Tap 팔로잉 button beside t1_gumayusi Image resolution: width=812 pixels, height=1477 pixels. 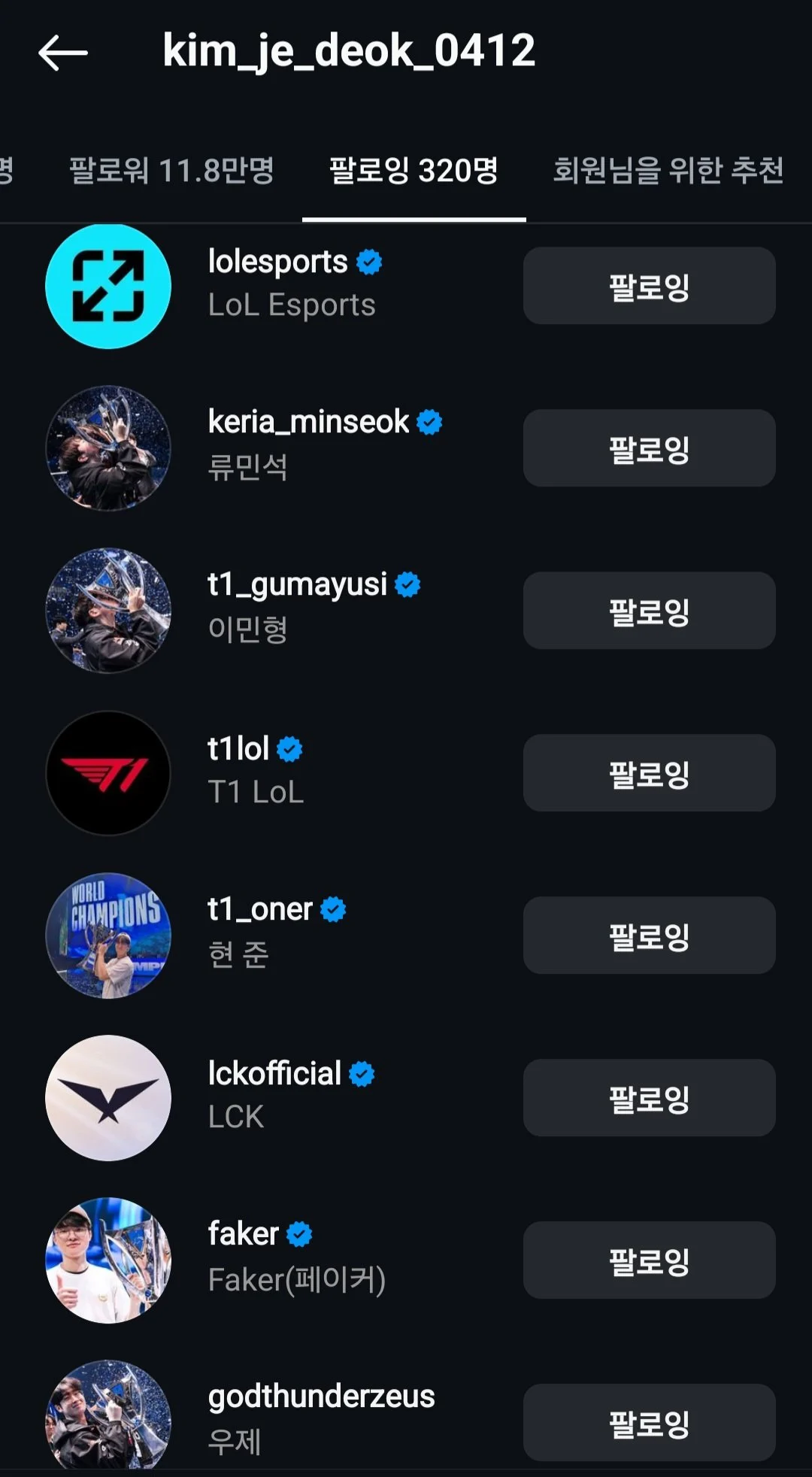pyautogui.click(x=649, y=611)
